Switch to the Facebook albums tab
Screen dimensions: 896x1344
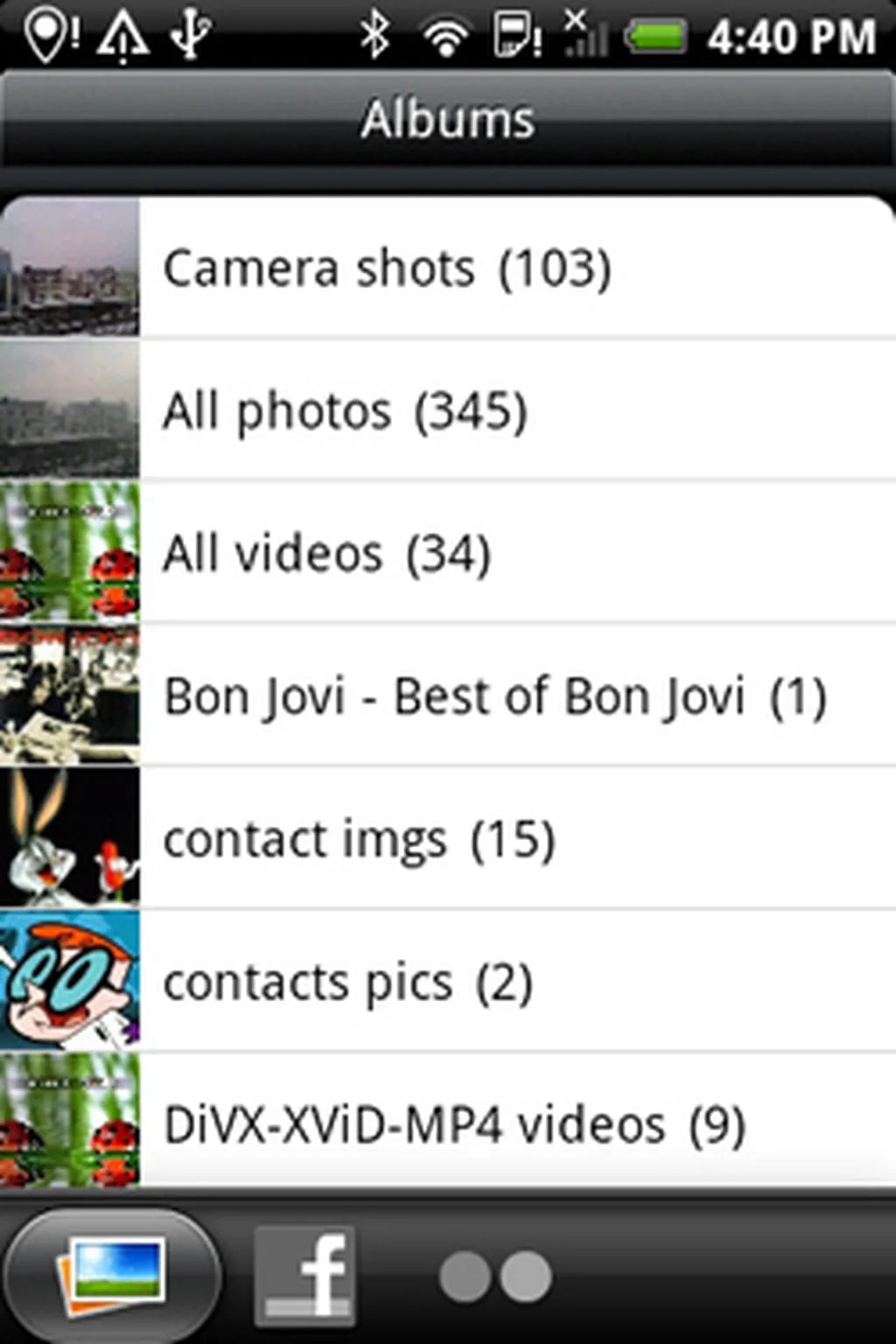pyautogui.click(x=304, y=1275)
